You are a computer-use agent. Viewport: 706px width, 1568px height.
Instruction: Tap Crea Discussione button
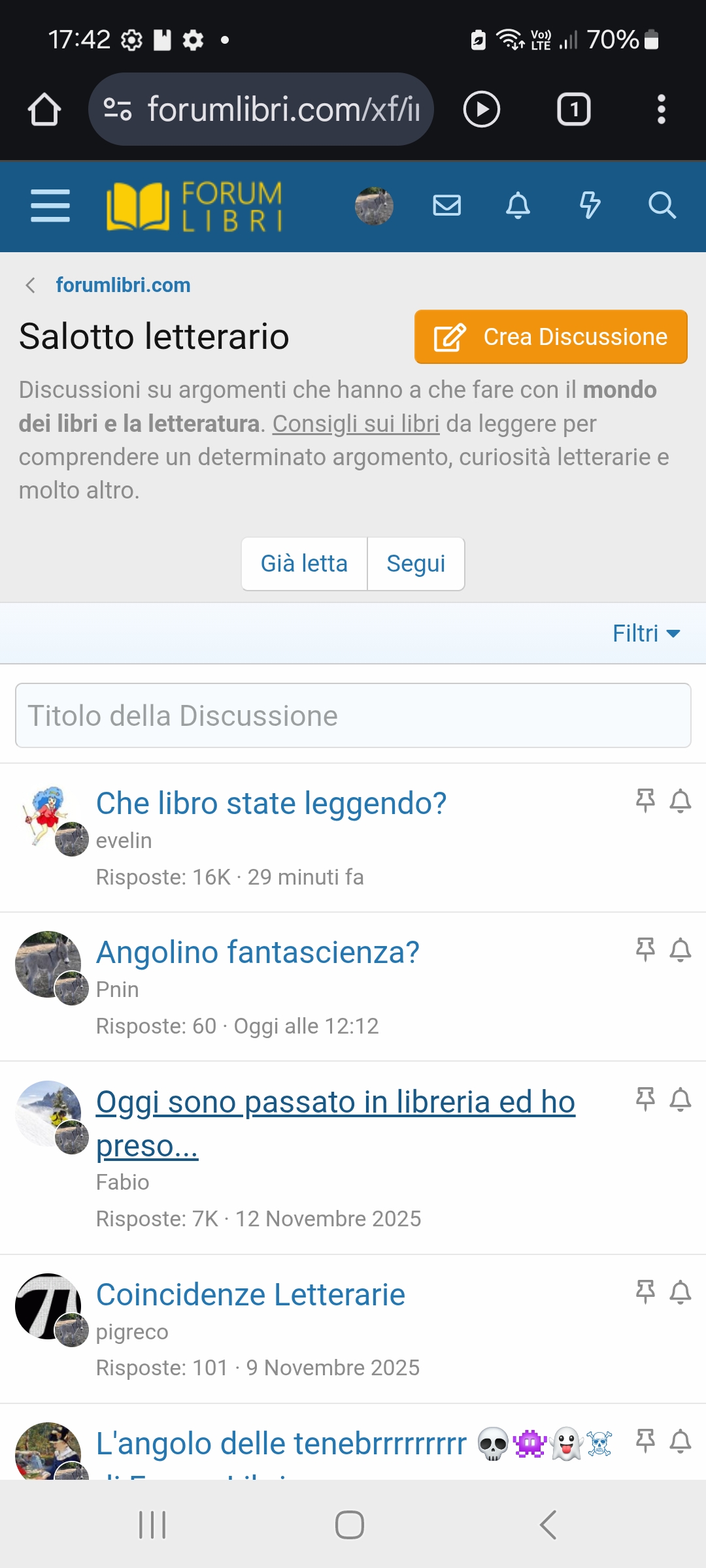[550, 337]
